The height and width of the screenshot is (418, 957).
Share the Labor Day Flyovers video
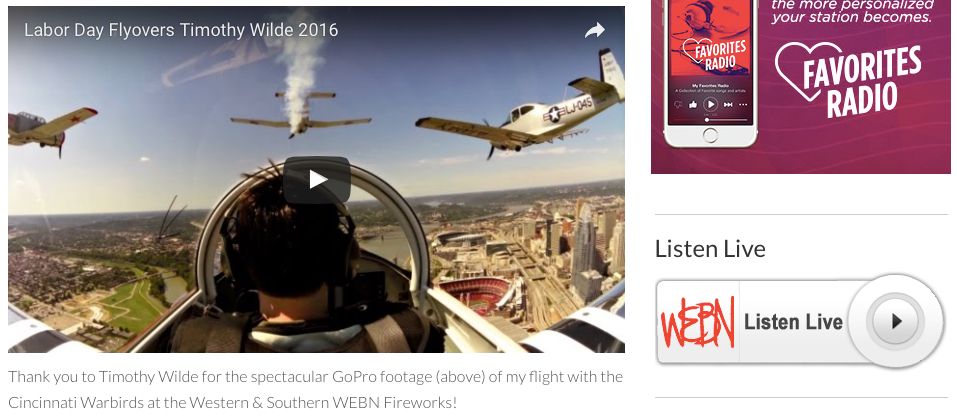pos(595,30)
